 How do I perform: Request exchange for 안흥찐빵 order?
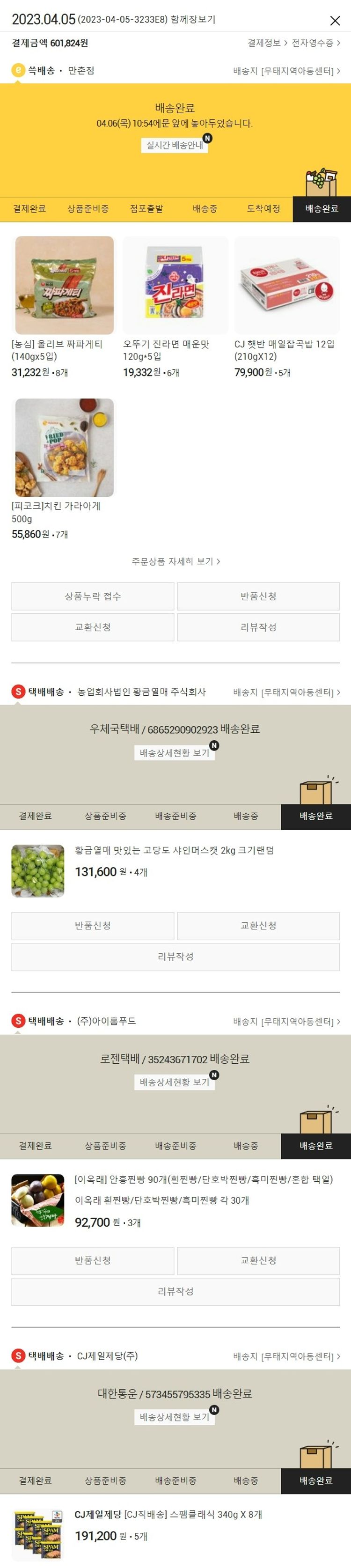coord(258,1260)
